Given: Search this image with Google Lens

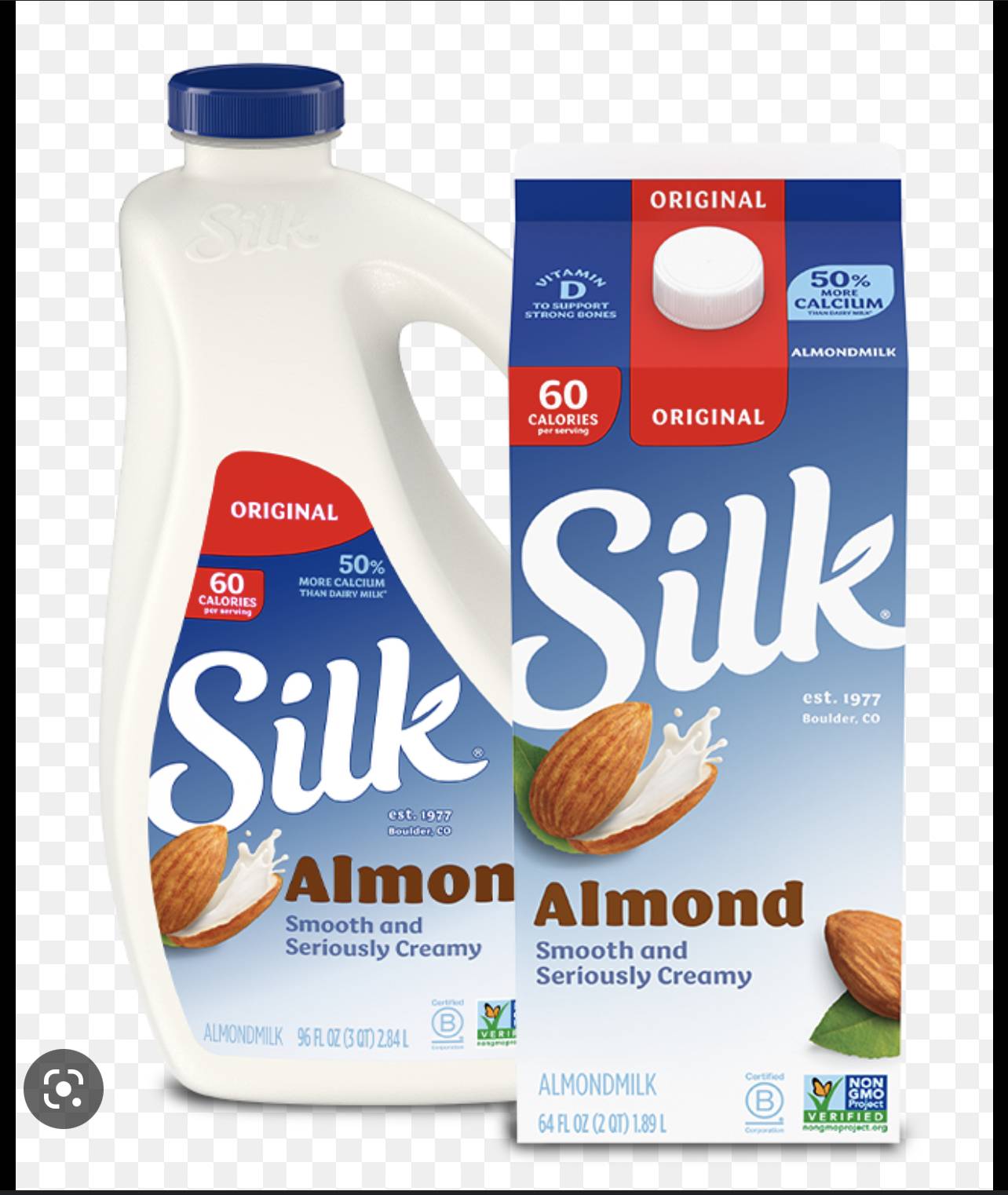Looking at the screenshot, I should [64, 1088].
